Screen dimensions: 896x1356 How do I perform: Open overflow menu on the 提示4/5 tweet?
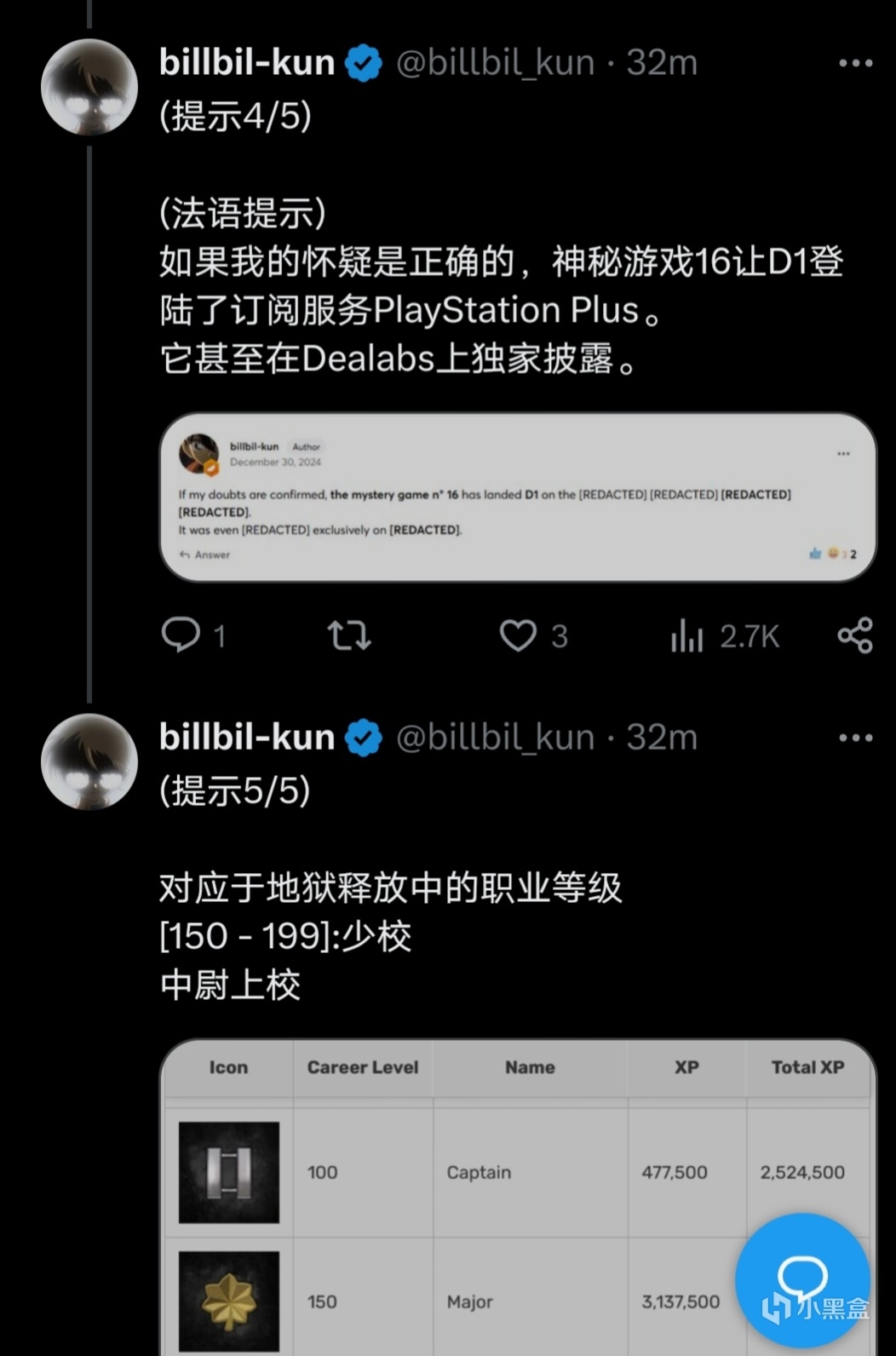(855, 63)
